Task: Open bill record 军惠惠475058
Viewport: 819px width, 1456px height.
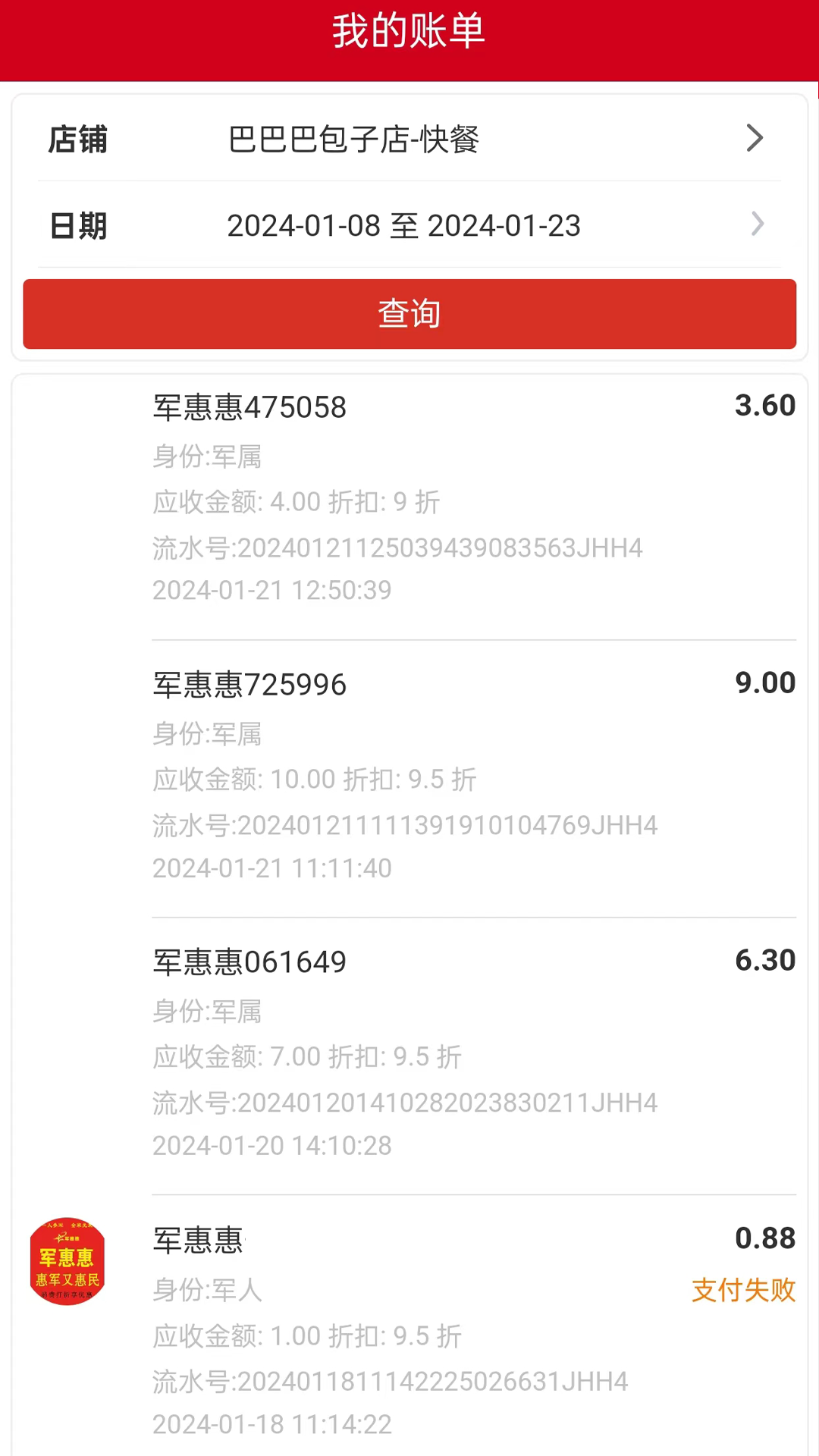Action: pos(250,407)
